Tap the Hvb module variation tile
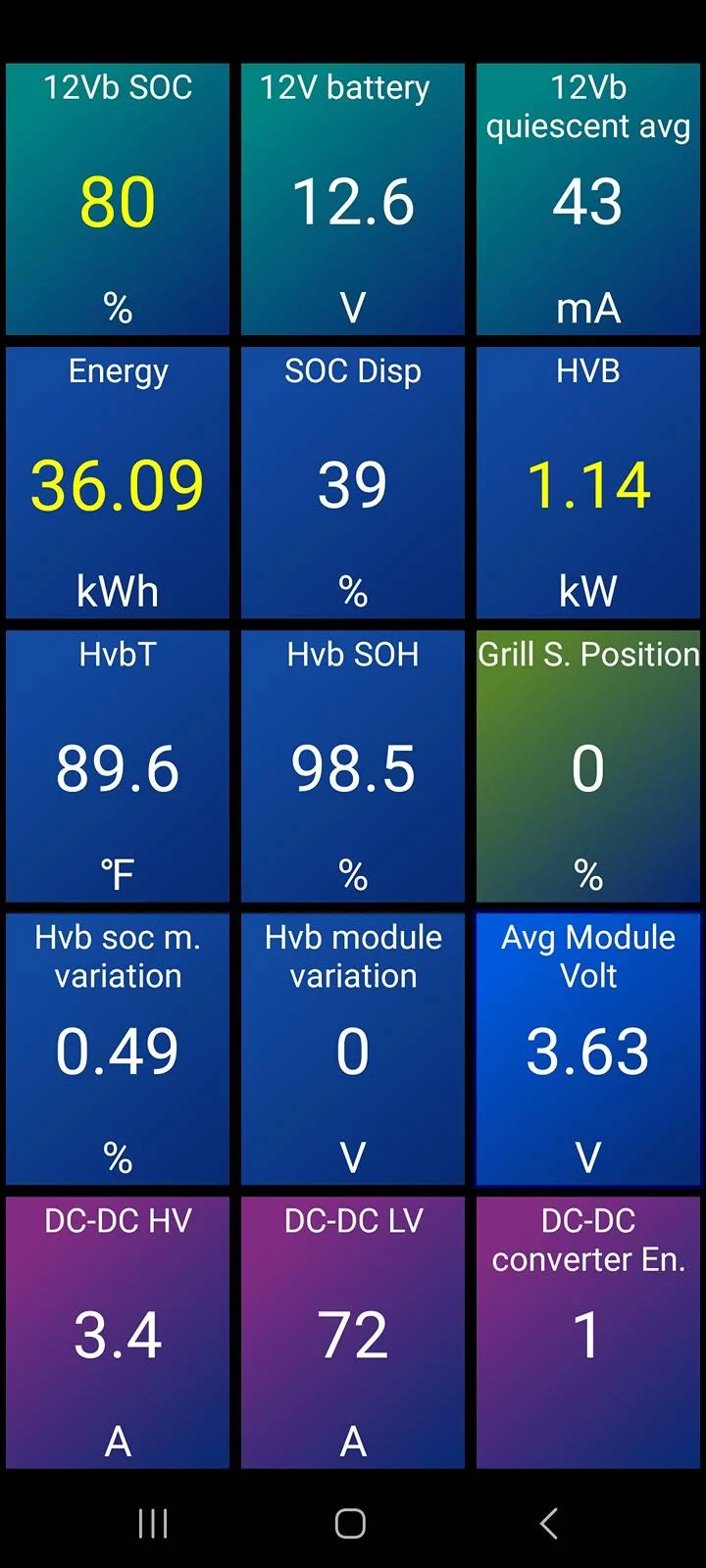This screenshot has height=1568, width=706. 353,1050
